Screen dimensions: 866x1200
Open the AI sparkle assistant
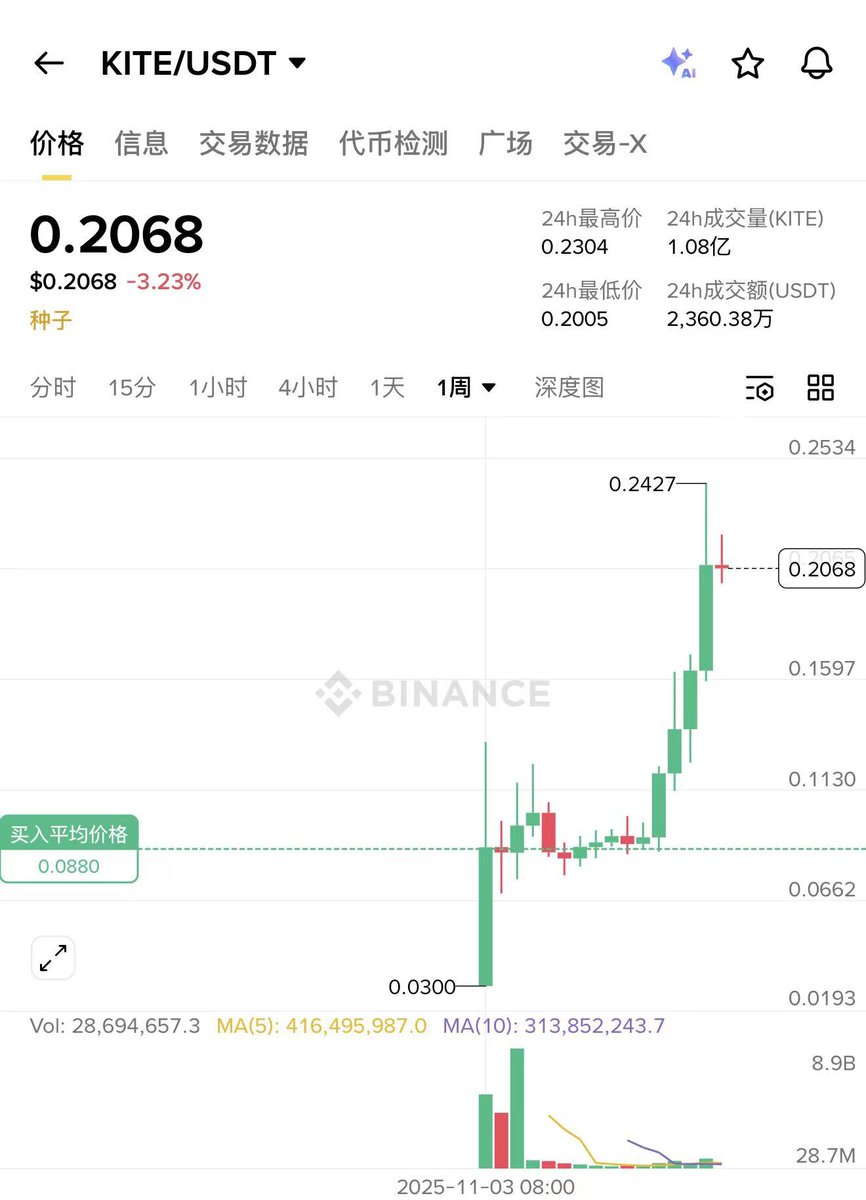point(679,63)
